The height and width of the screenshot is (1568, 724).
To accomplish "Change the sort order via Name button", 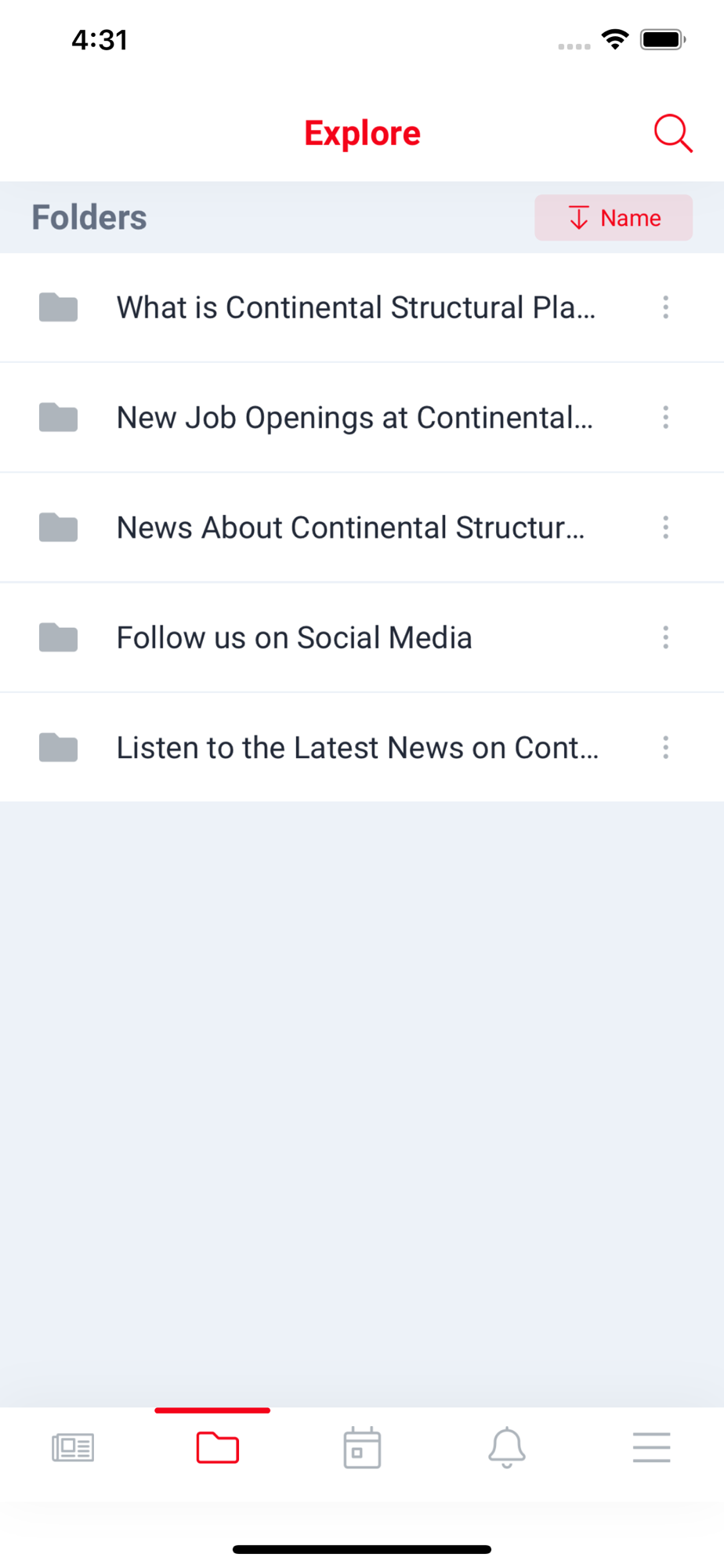I will coord(614,218).
